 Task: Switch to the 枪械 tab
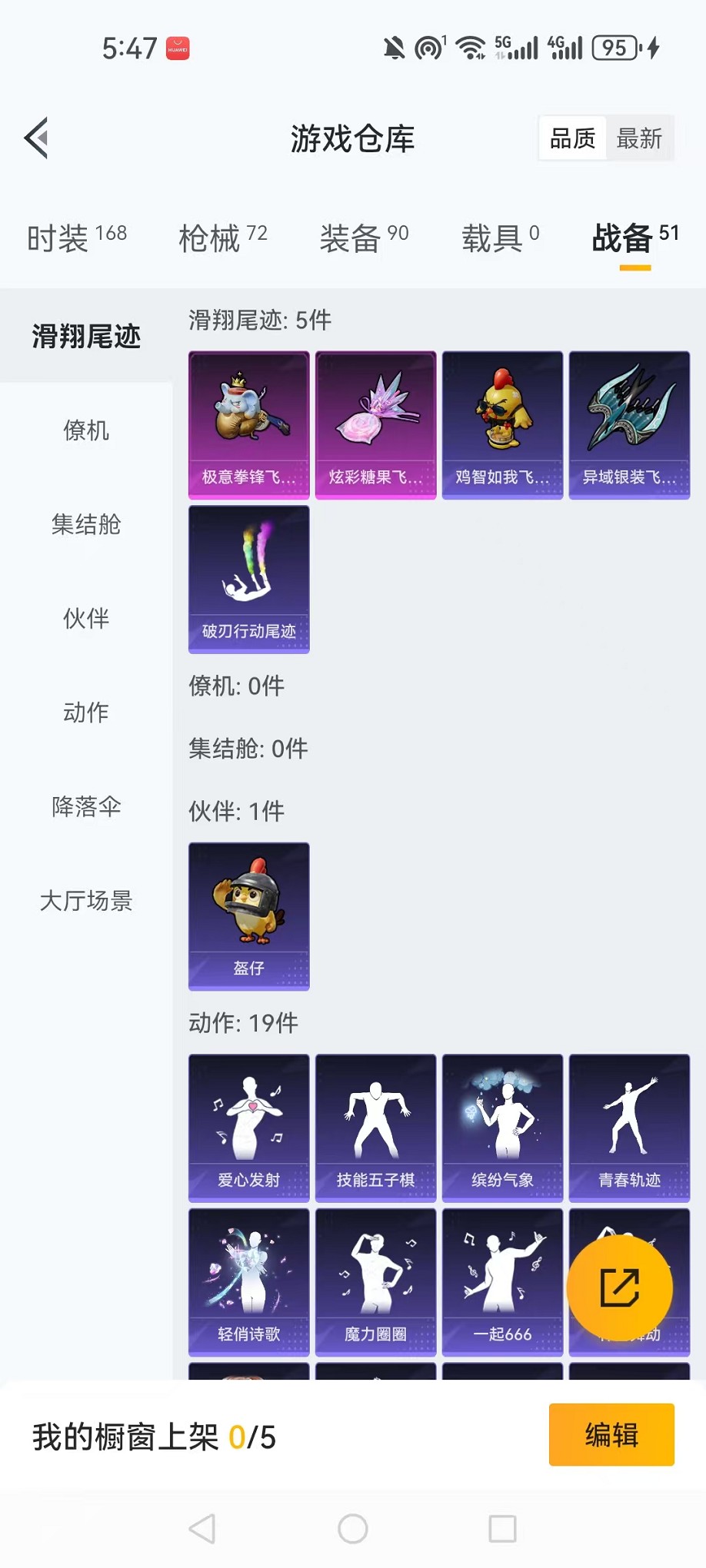point(223,238)
